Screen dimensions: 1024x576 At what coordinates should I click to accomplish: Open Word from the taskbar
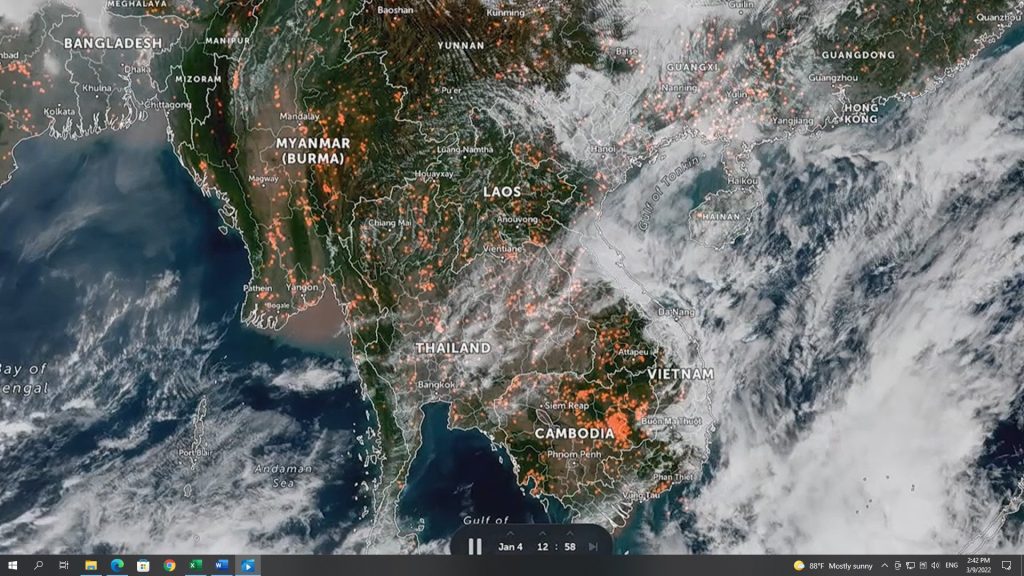coord(221,565)
